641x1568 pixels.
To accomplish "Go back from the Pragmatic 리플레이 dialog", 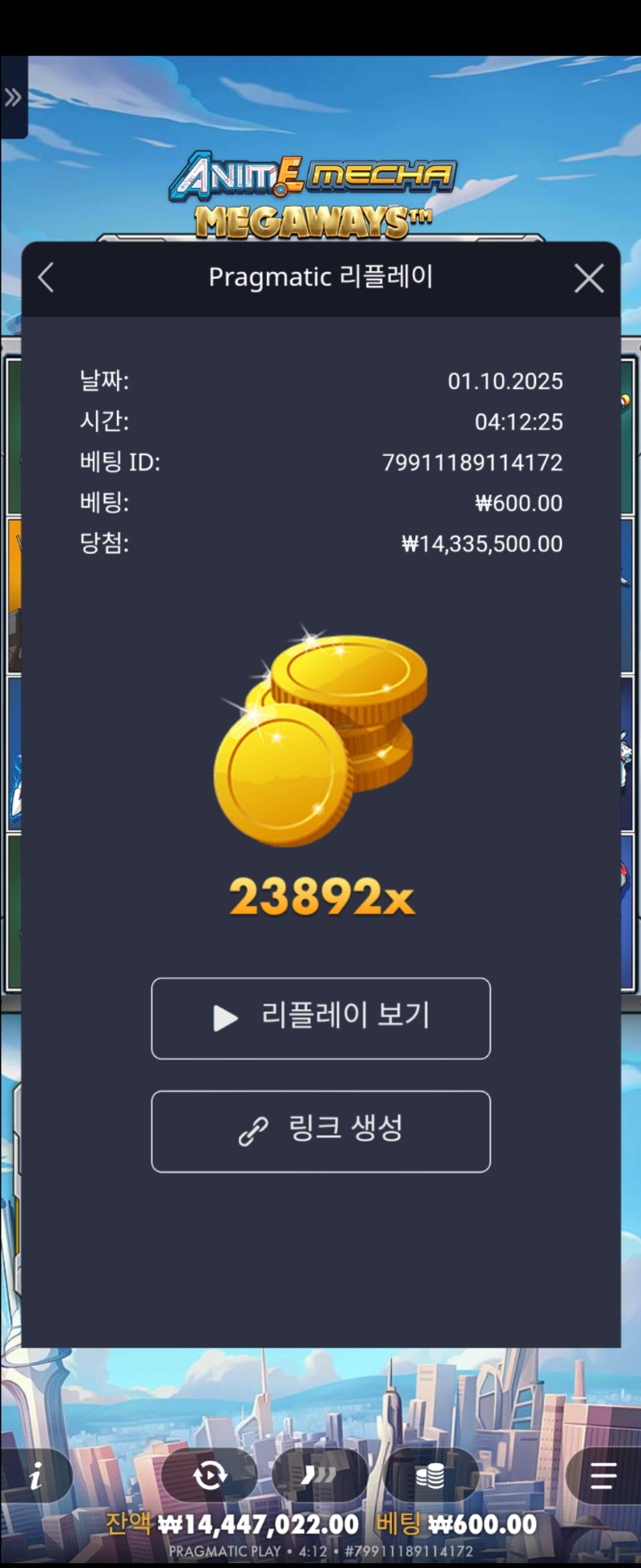I will [x=46, y=278].
